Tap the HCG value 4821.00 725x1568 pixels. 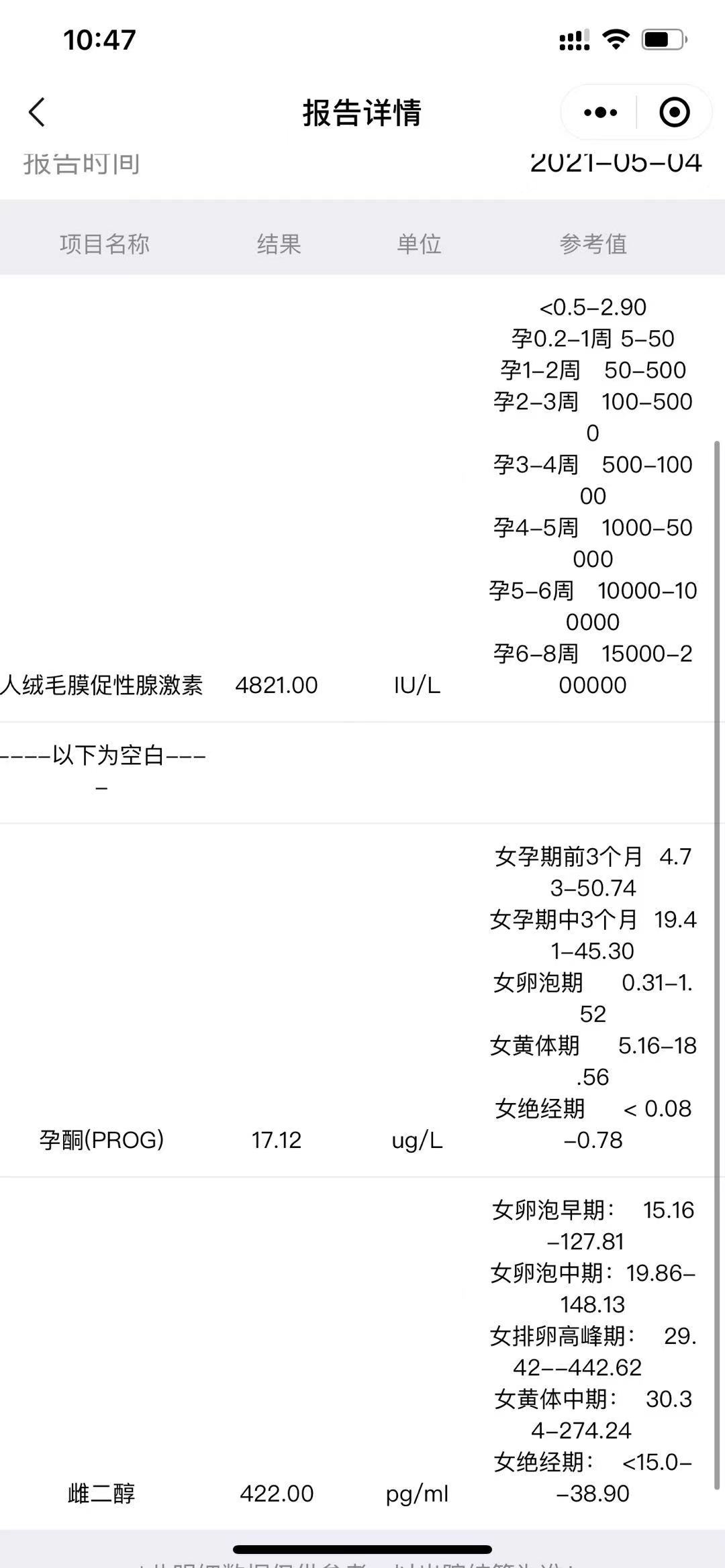point(278,686)
